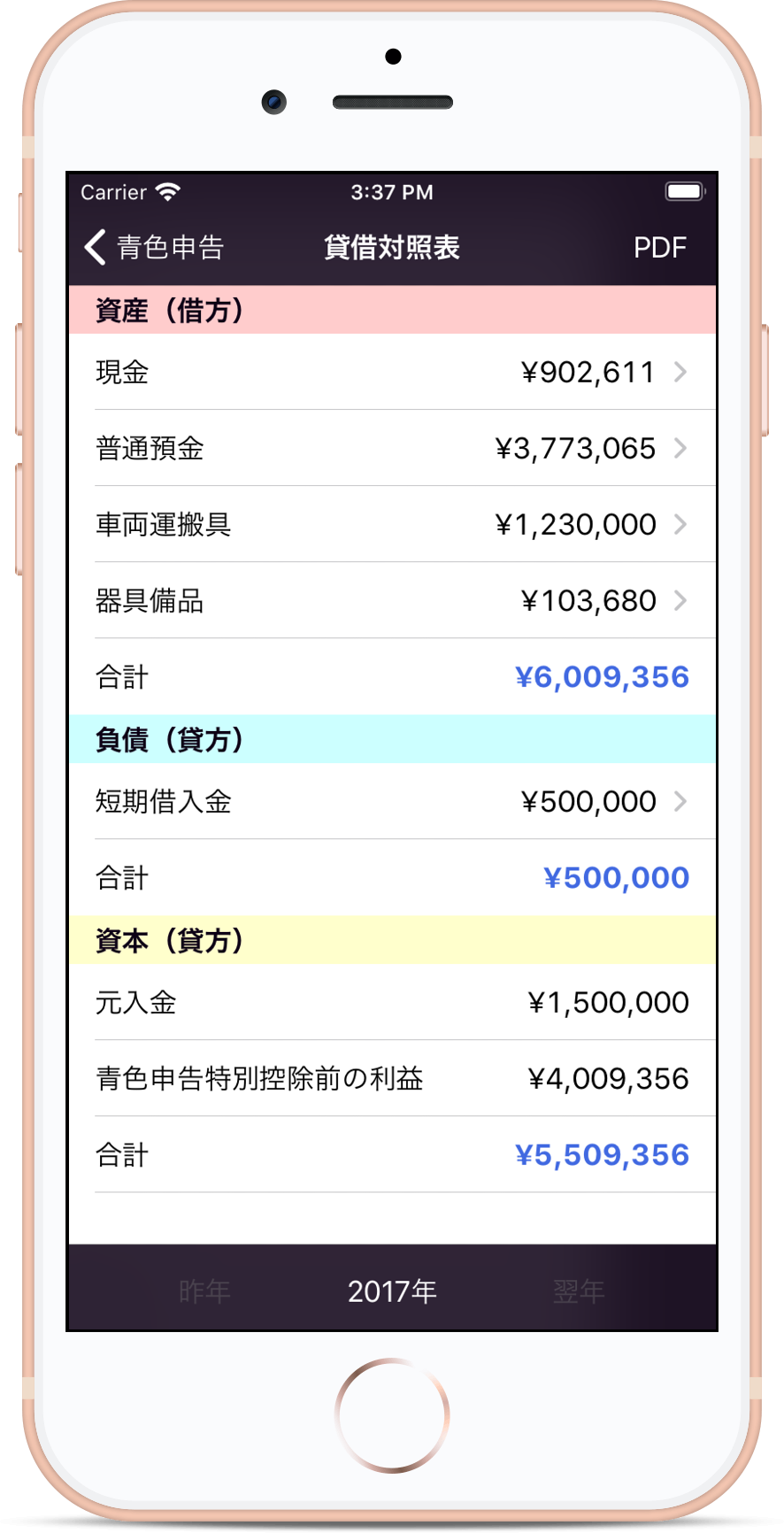The width and height of the screenshot is (784, 1533).
Task: Select the 器具備品 row
Action: [x=392, y=601]
